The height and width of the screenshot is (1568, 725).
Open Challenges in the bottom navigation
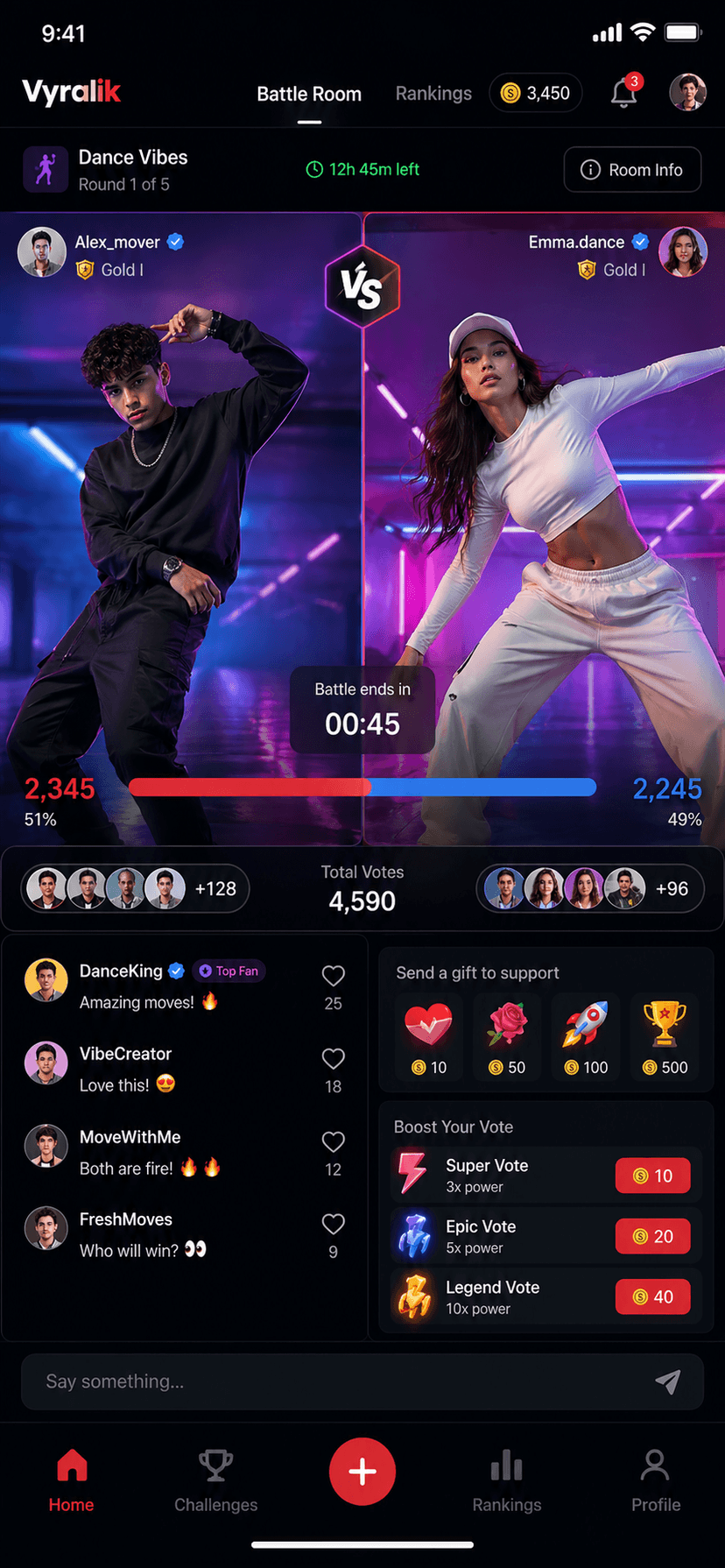coord(215,1481)
